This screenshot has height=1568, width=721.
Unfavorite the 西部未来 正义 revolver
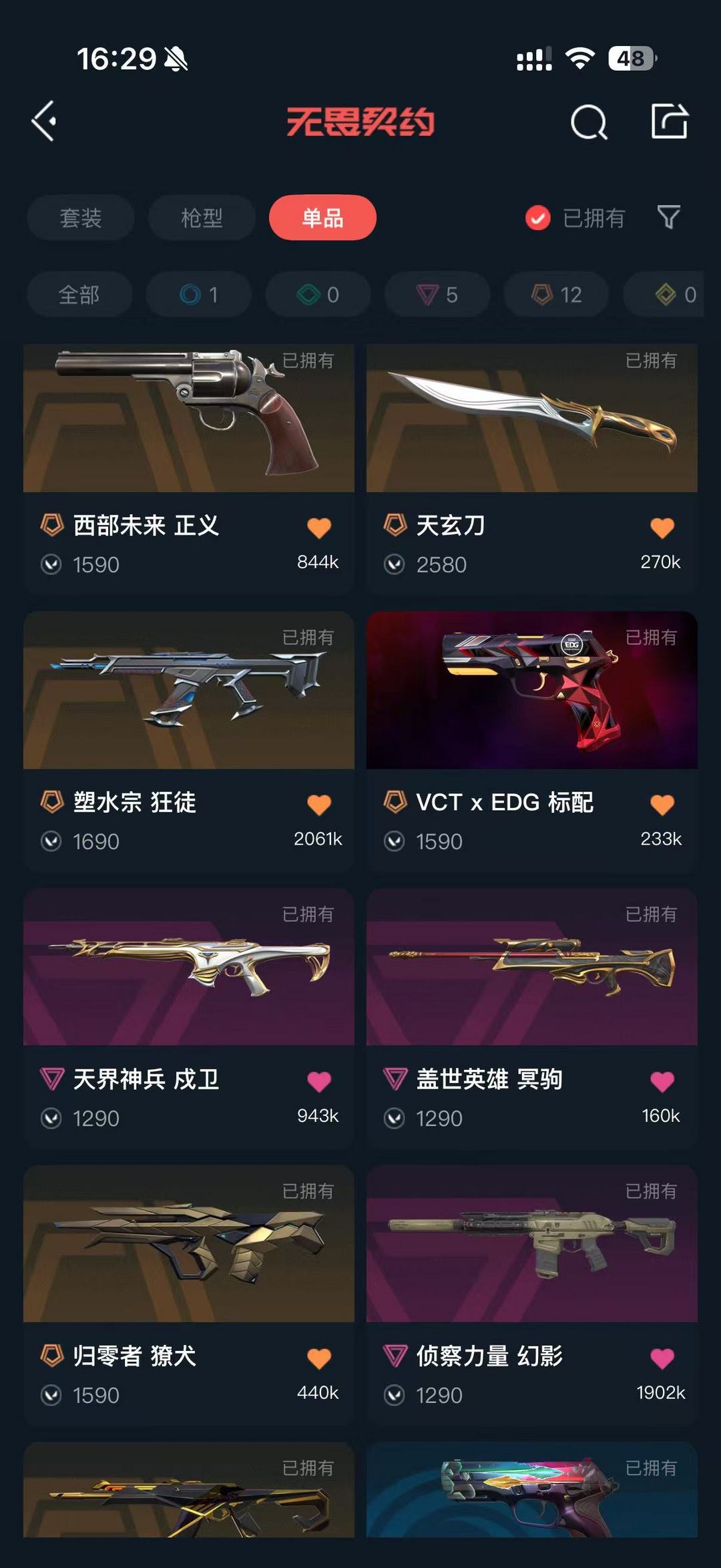coord(319,527)
